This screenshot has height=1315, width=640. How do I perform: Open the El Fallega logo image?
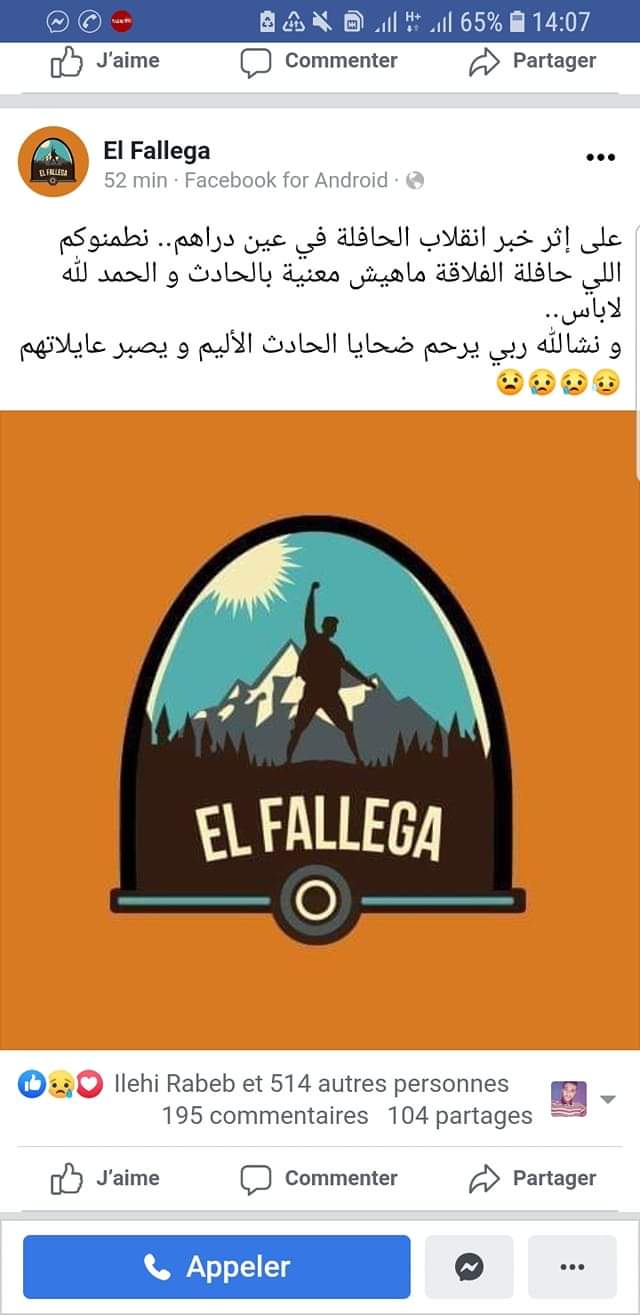pos(320,730)
